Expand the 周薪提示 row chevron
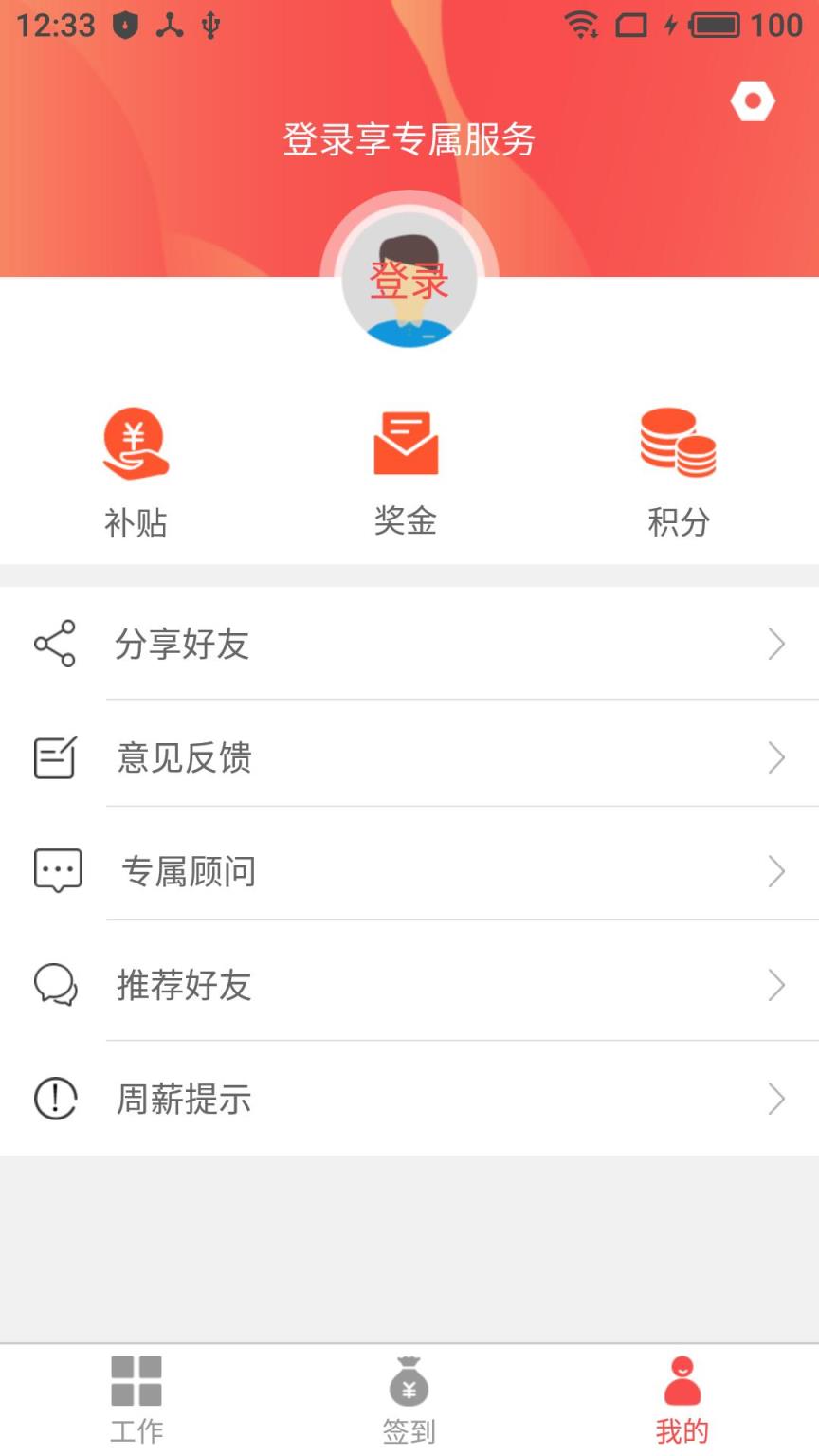Viewport: 819px width, 1456px height. [x=777, y=1099]
